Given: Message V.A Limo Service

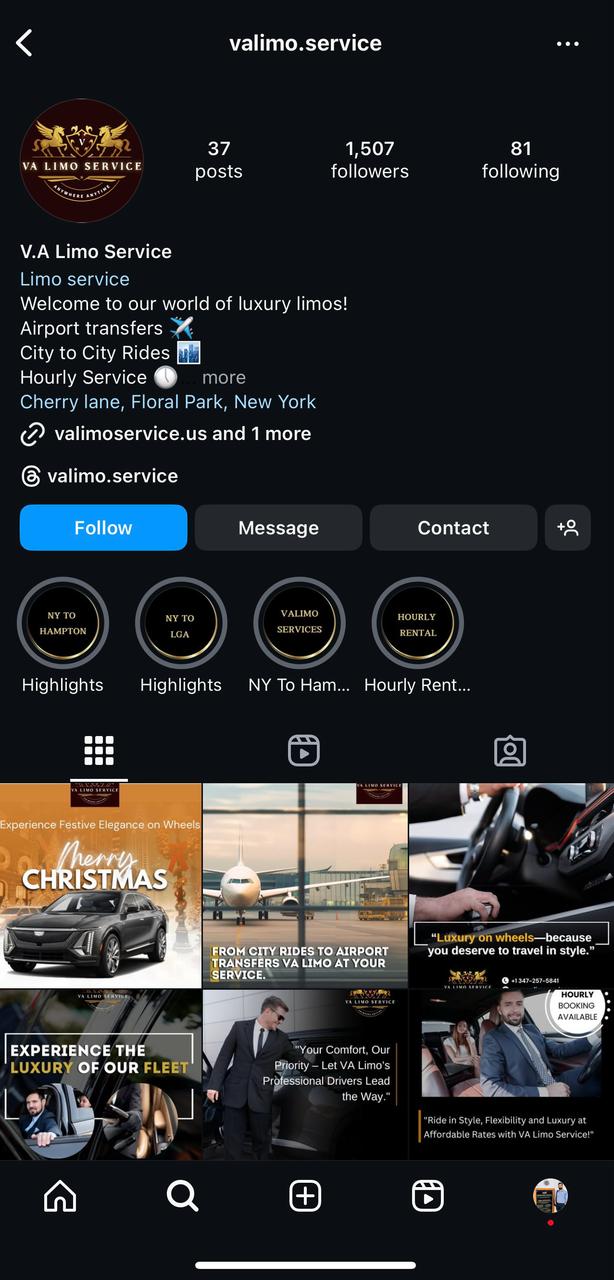Looking at the screenshot, I should pyautogui.click(x=278, y=528).
